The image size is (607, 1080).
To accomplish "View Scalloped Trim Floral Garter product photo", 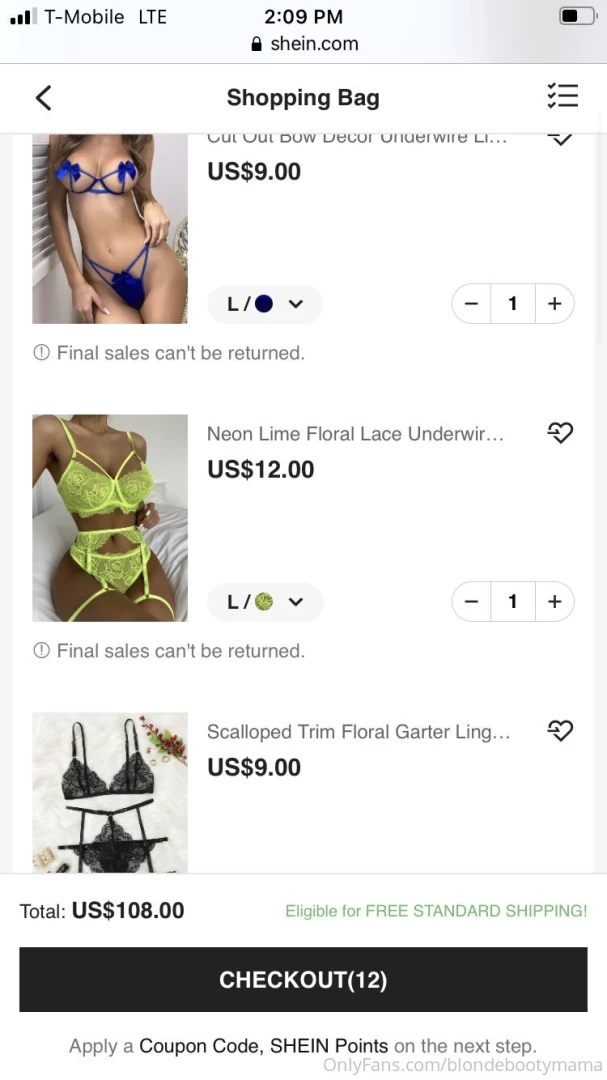I will (110, 792).
